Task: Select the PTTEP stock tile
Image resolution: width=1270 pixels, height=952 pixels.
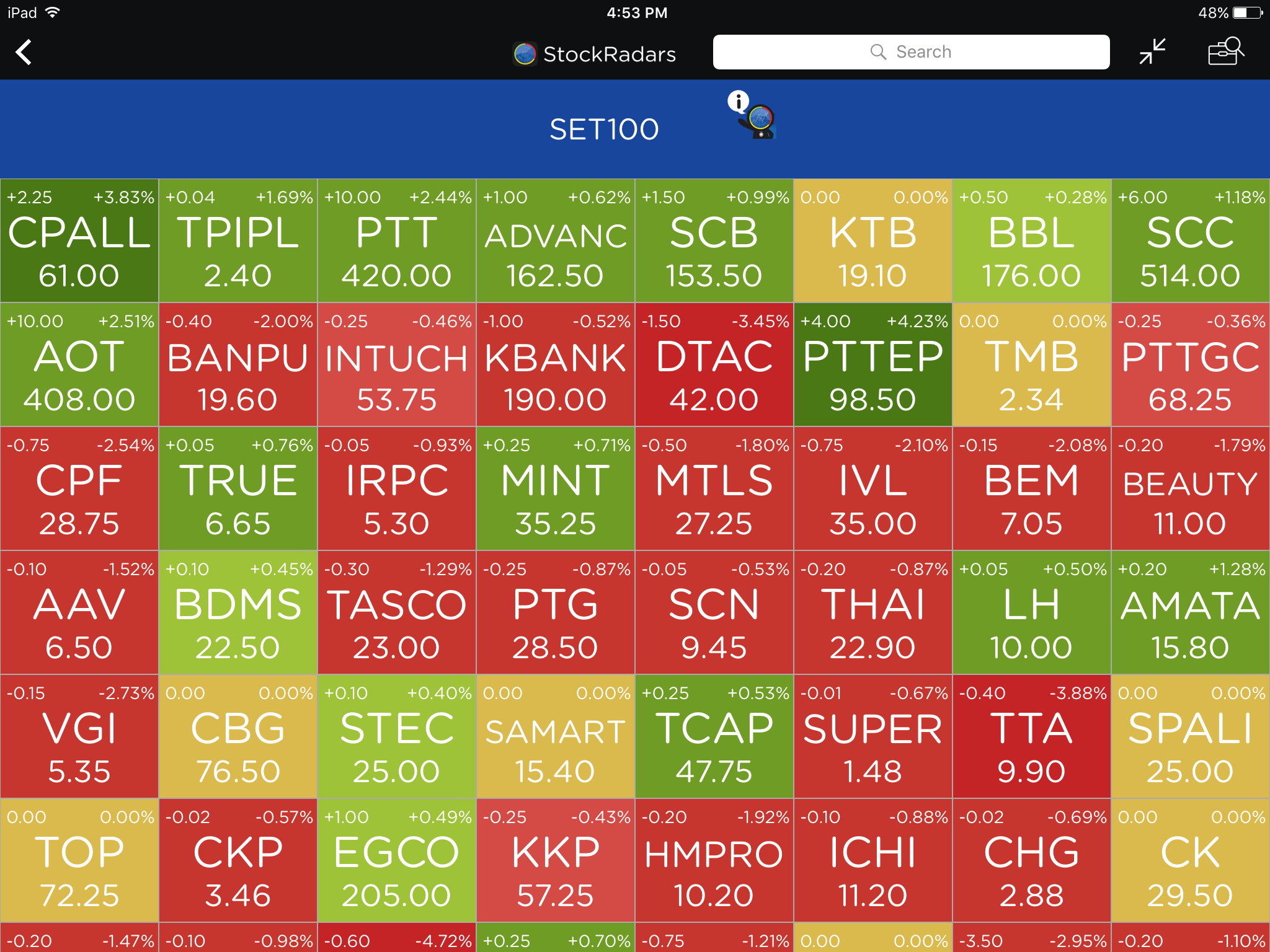Action: coord(873,364)
